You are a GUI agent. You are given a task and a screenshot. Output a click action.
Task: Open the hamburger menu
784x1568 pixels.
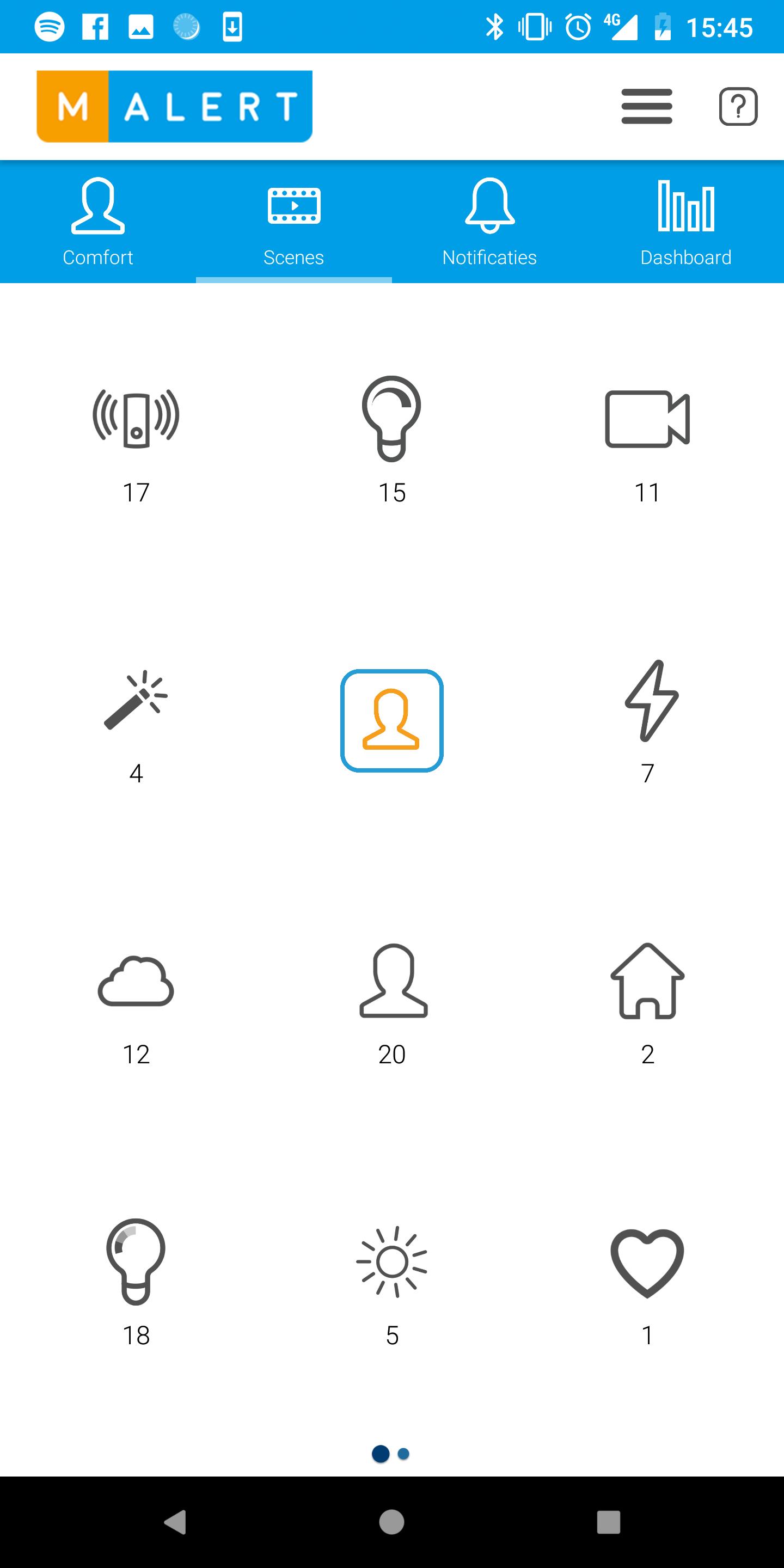(646, 107)
